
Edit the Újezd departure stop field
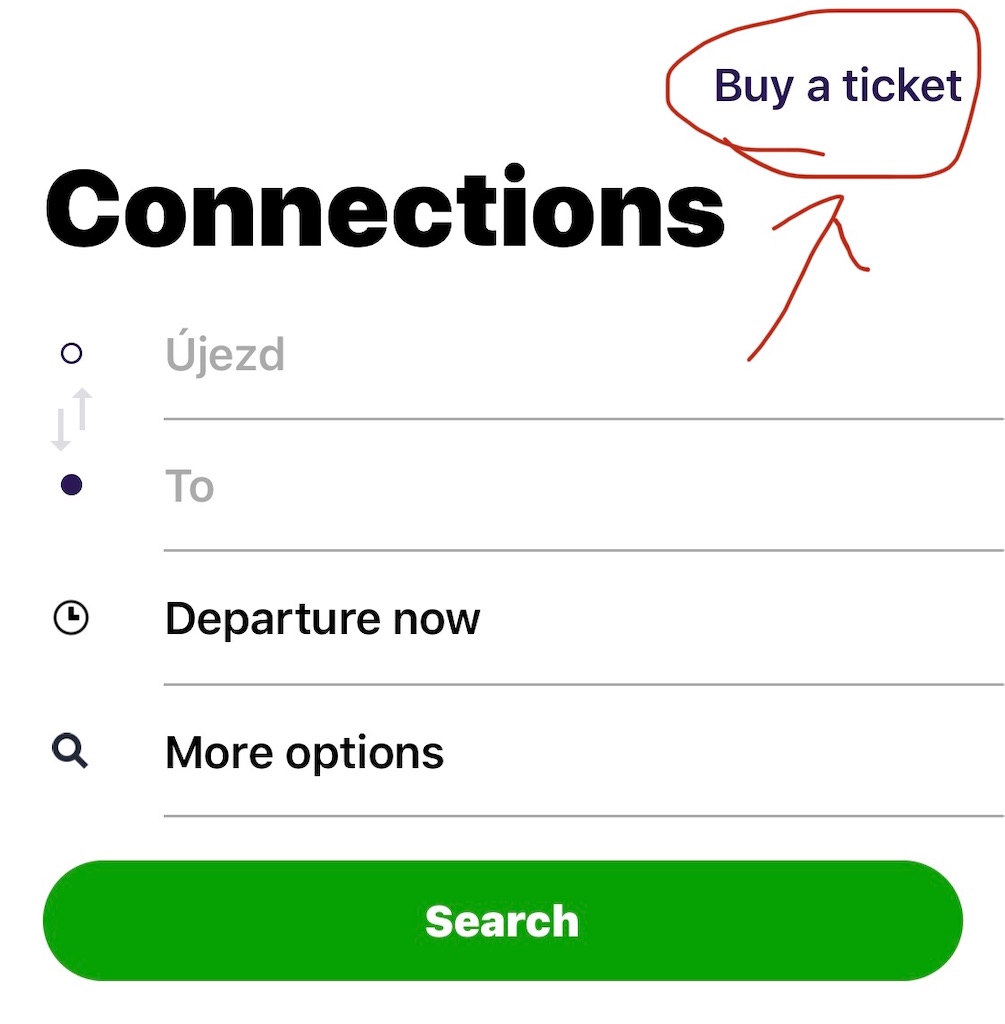pyautogui.click(x=580, y=356)
